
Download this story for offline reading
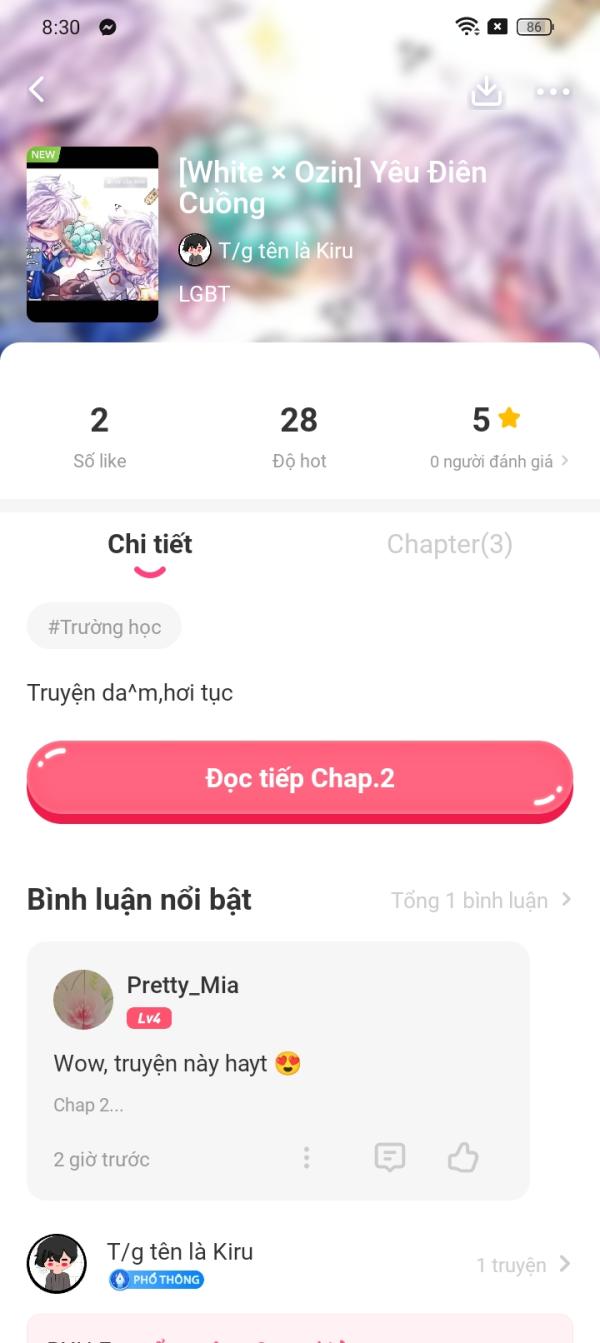point(486,91)
